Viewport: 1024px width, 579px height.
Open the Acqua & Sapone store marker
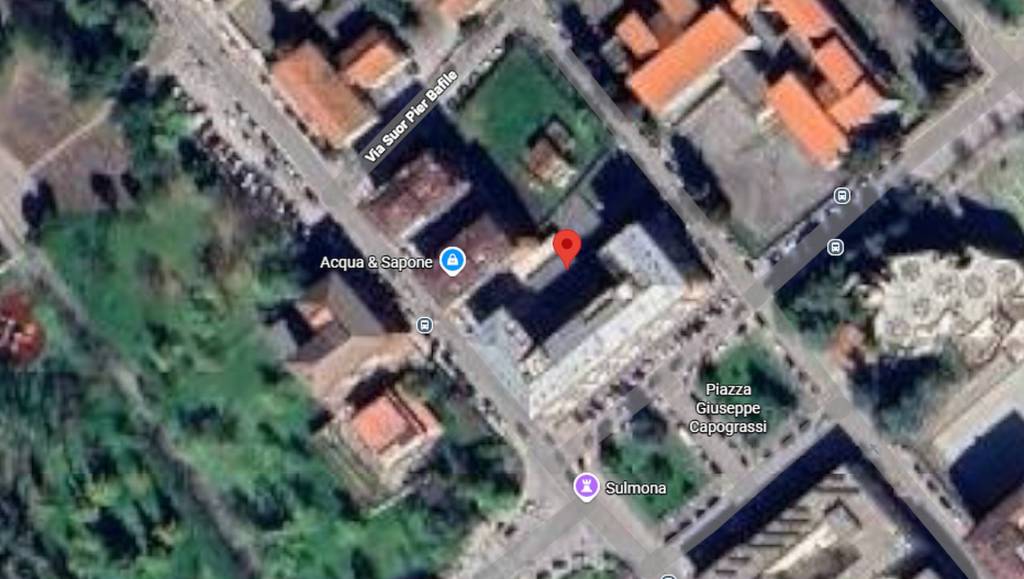click(x=452, y=262)
